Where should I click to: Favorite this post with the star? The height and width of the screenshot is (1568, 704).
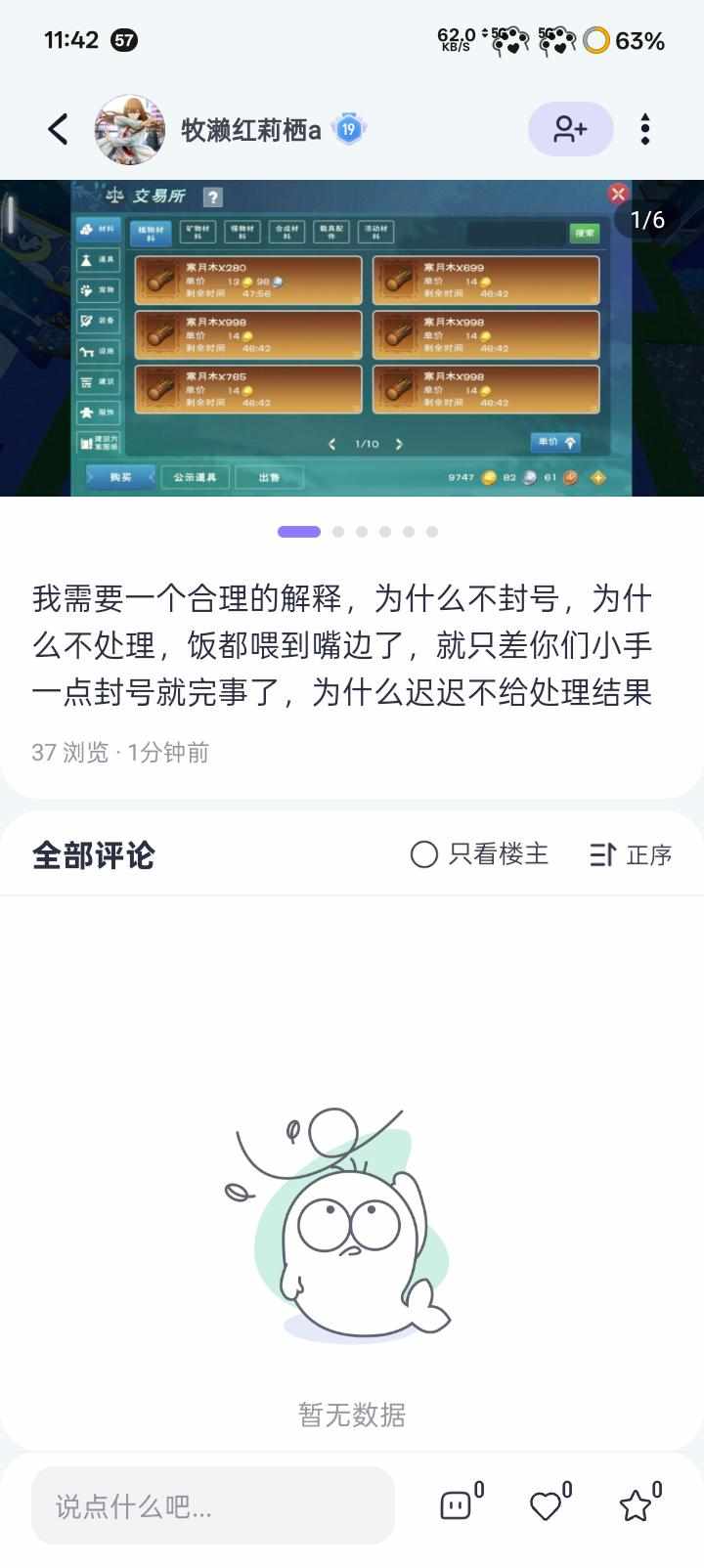click(x=636, y=1505)
